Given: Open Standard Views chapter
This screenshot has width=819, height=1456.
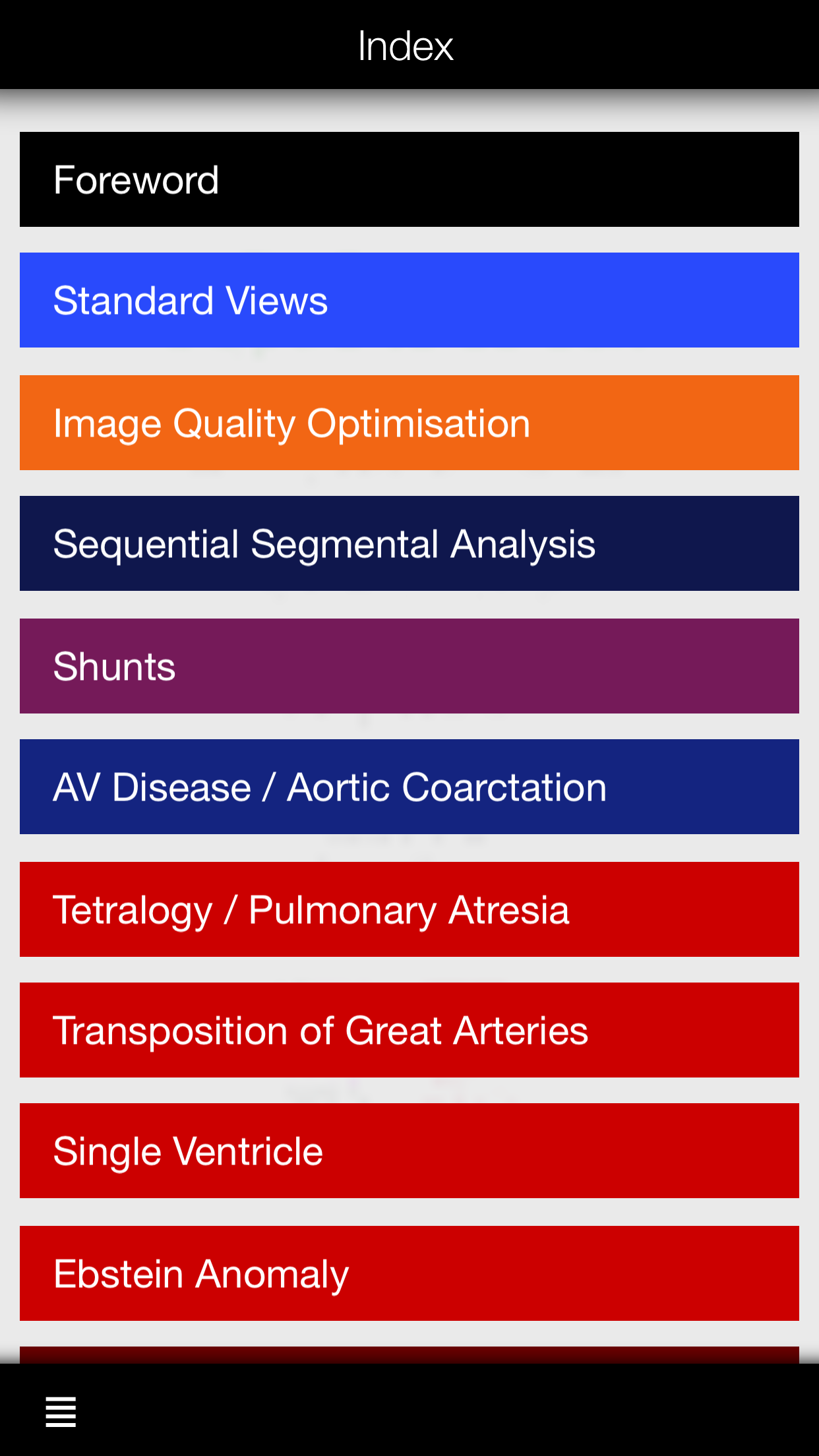Looking at the screenshot, I should pyautogui.click(x=409, y=300).
